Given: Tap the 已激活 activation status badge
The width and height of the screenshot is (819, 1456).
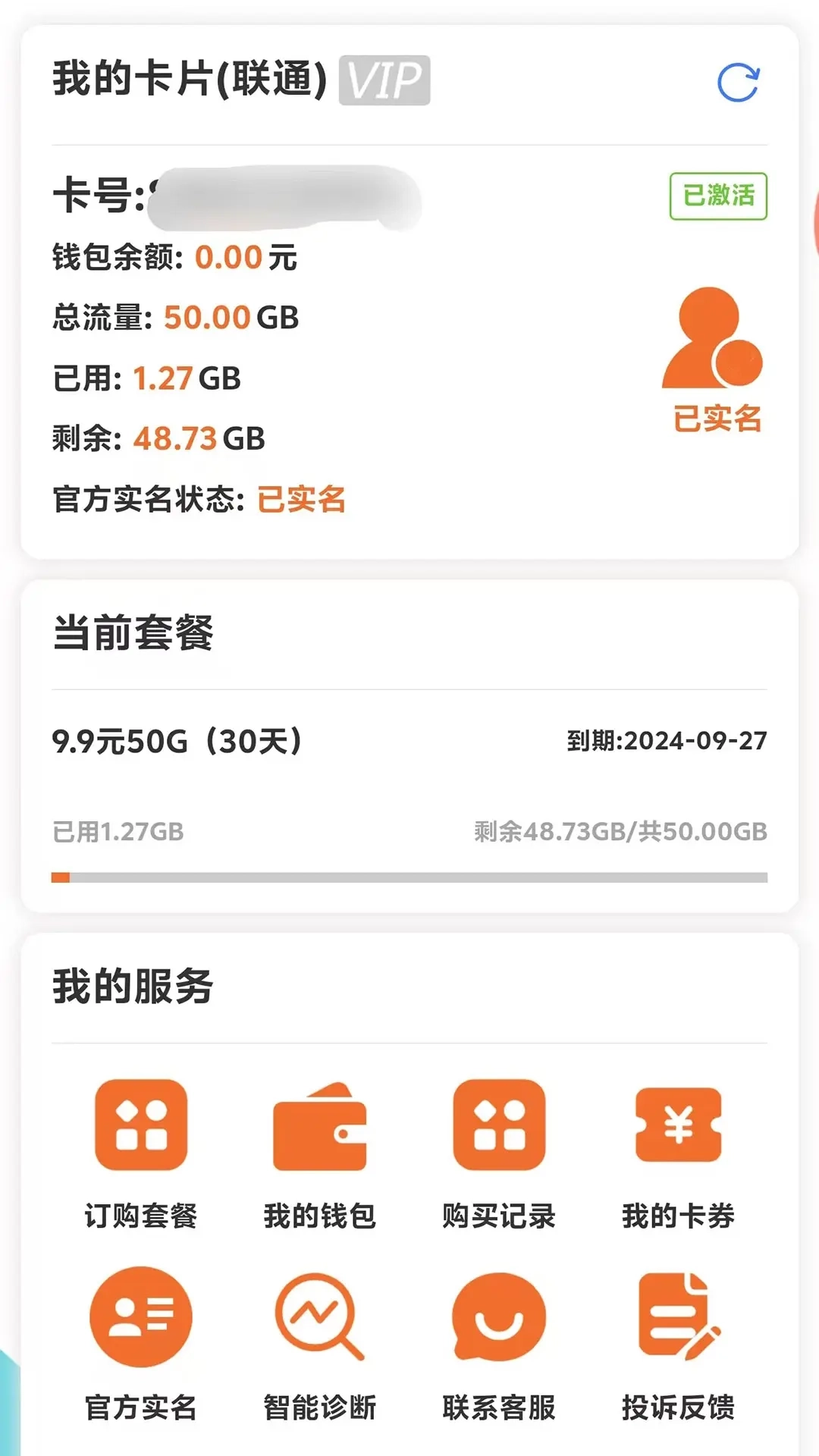Looking at the screenshot, I should [719, 196].
